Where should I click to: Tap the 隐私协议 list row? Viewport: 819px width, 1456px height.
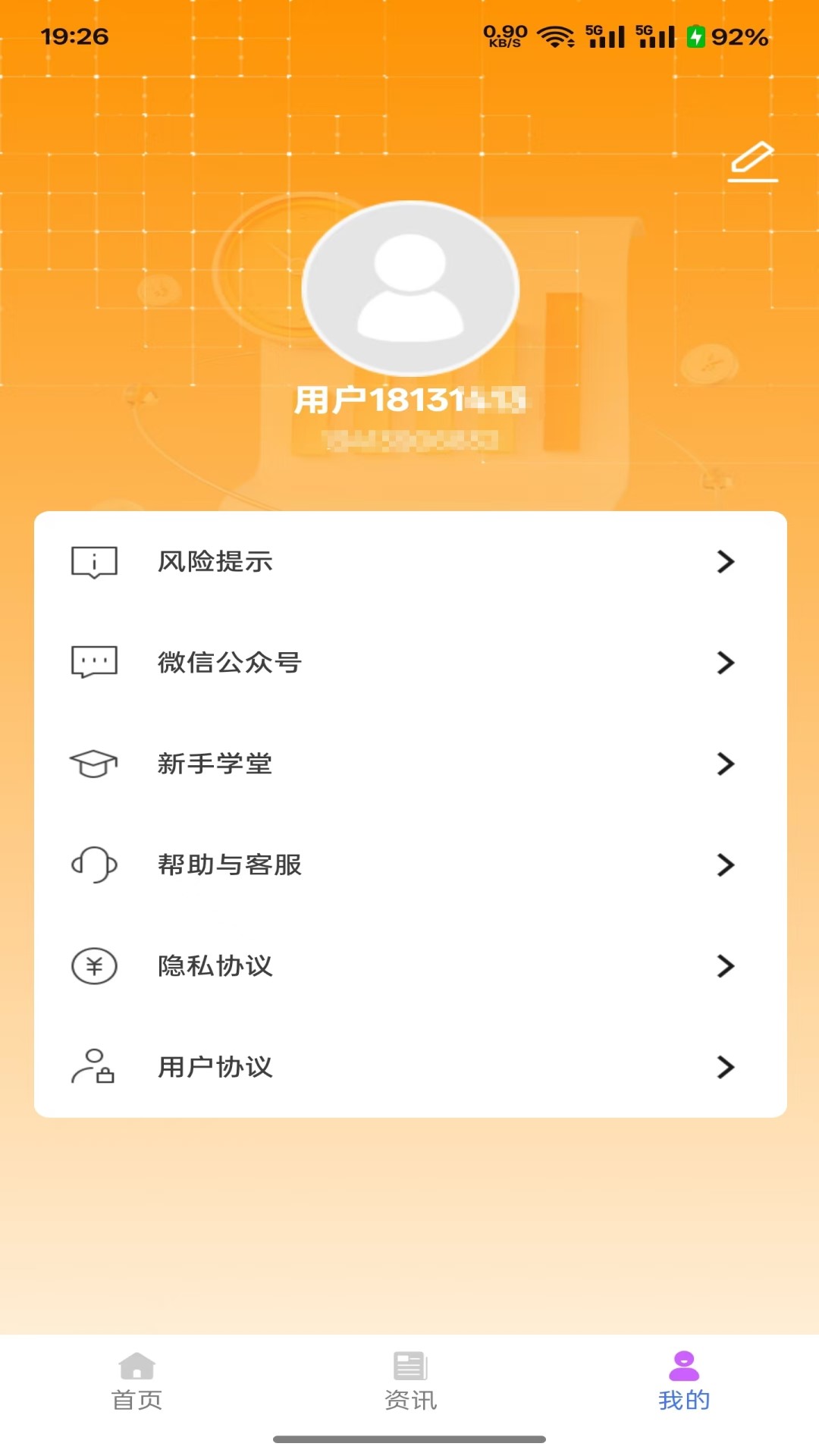pyautogui.click(x=409, y=966)
